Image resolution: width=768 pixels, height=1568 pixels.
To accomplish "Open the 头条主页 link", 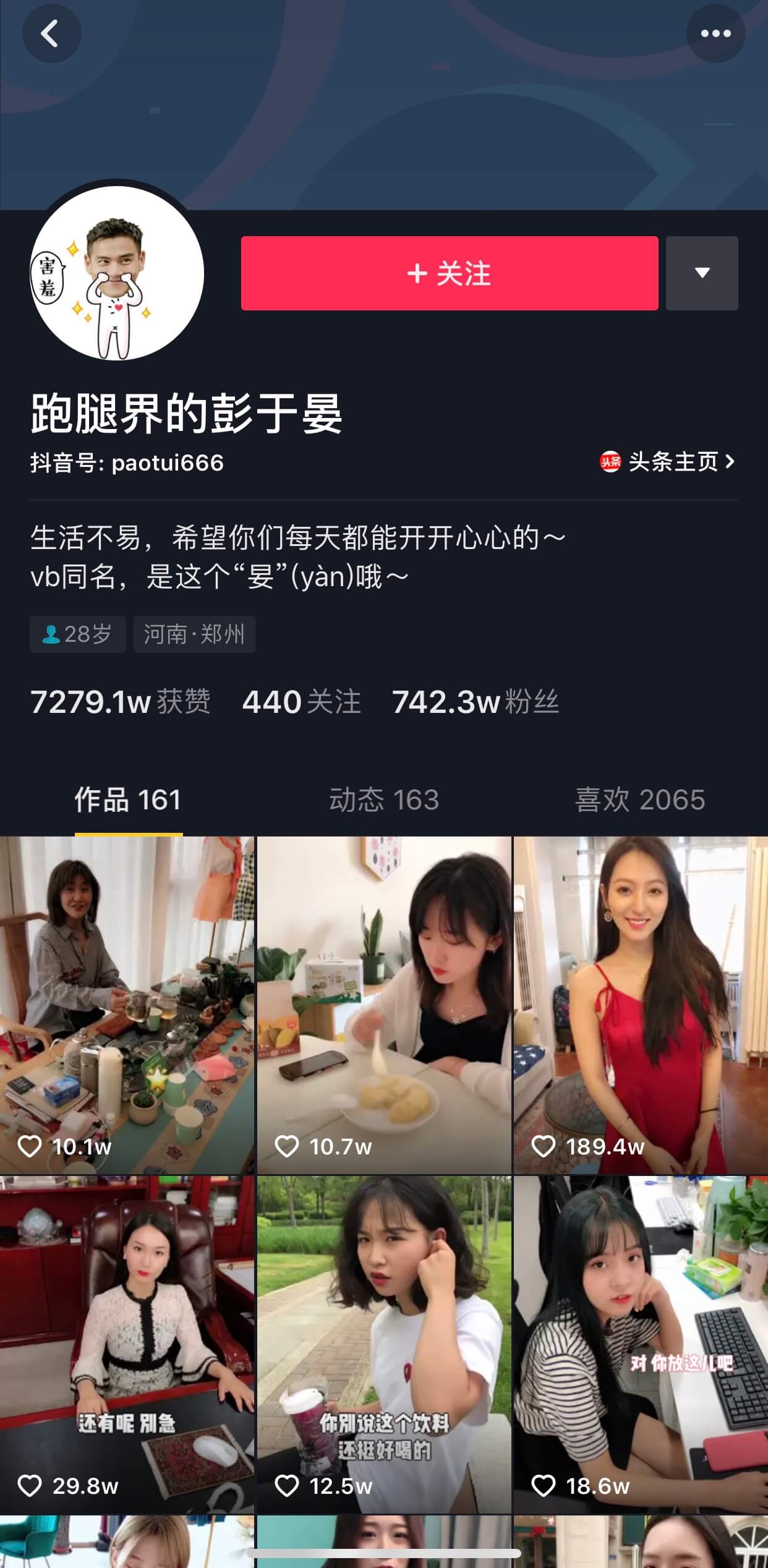I will point(668,462).
